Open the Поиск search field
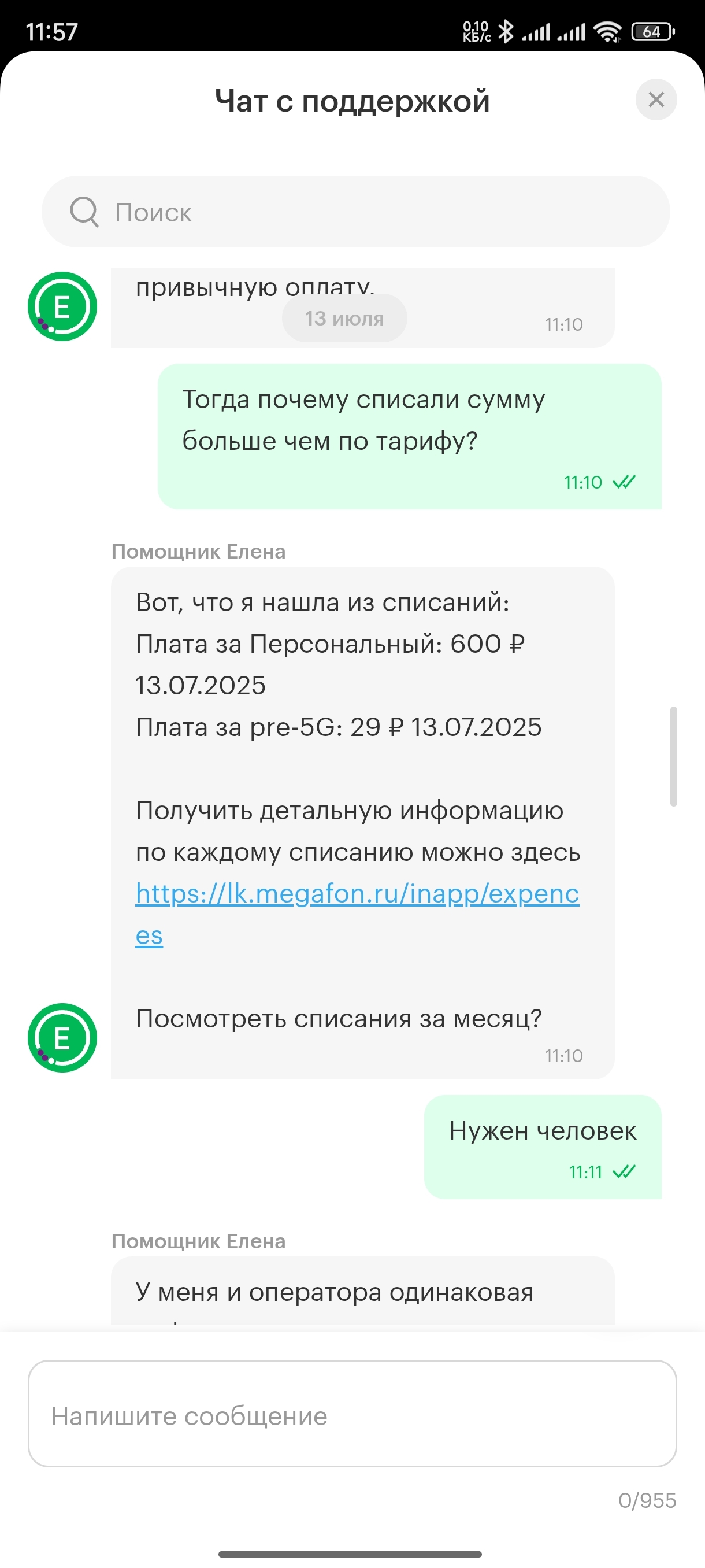The image size is (705, 1568). [x=355, y=211]
